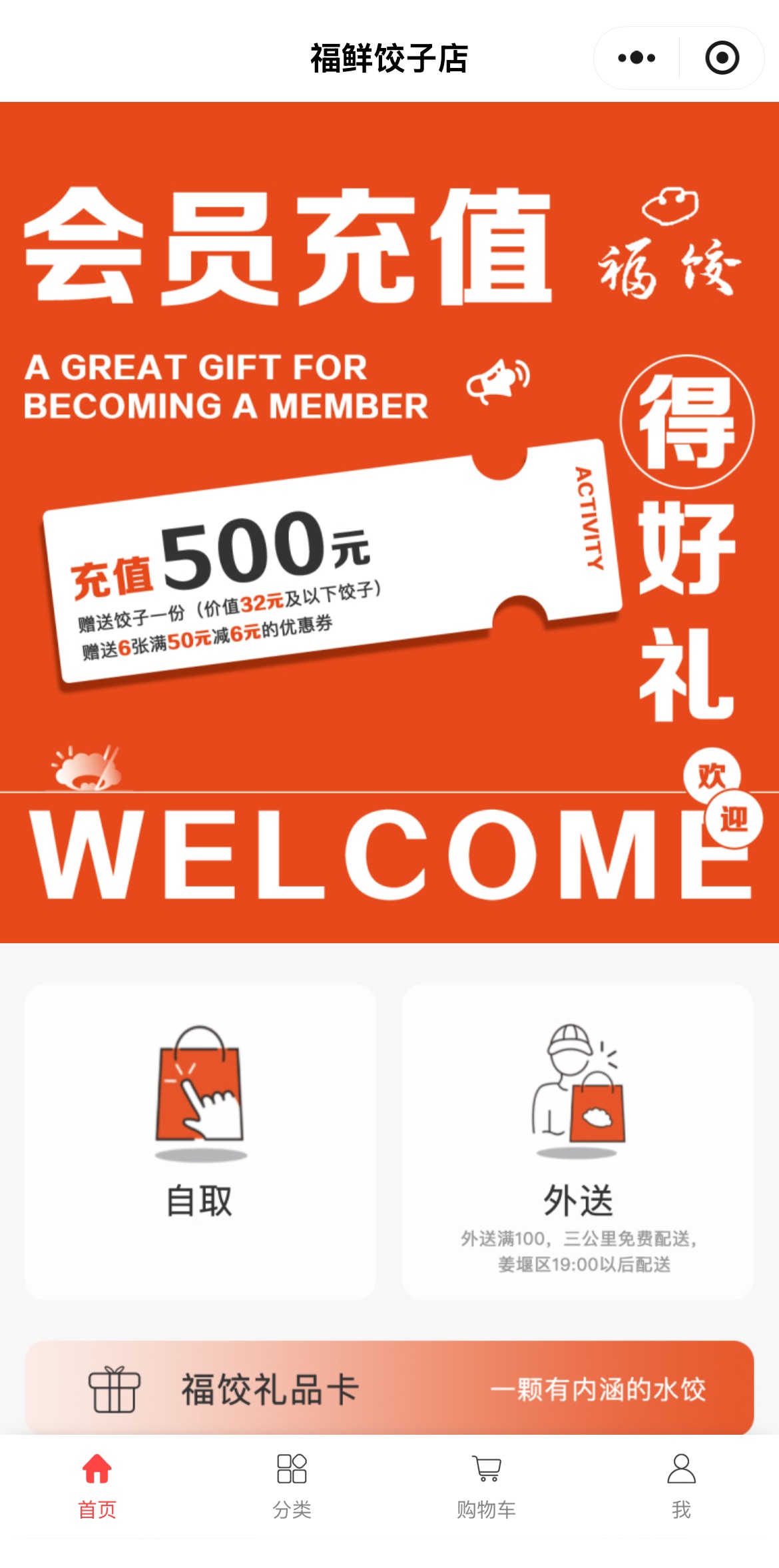779x1568 pixels.
Task: Switch to the 分类 categories tab
Action: (292, 1485)
